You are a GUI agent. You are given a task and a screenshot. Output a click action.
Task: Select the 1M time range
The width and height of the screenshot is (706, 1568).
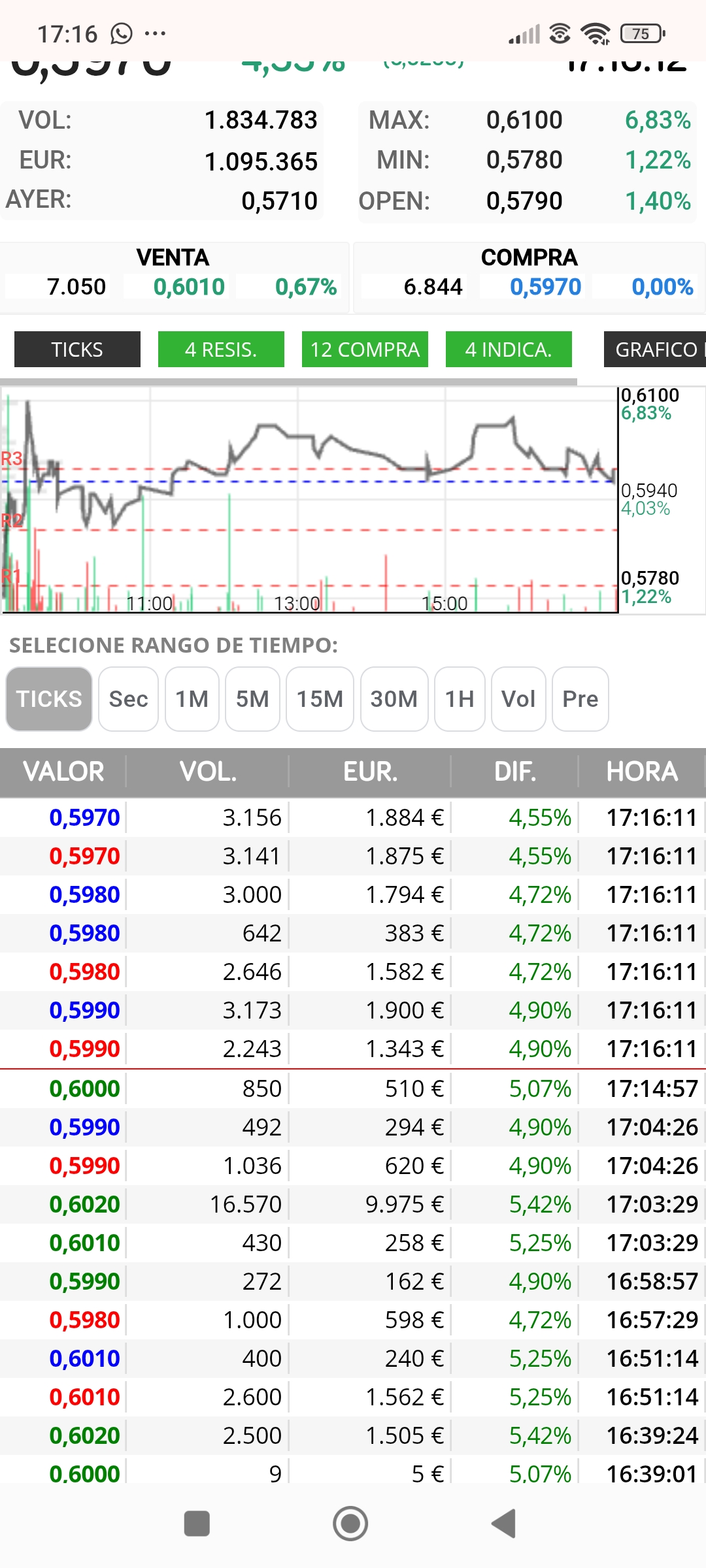(192, 699)
